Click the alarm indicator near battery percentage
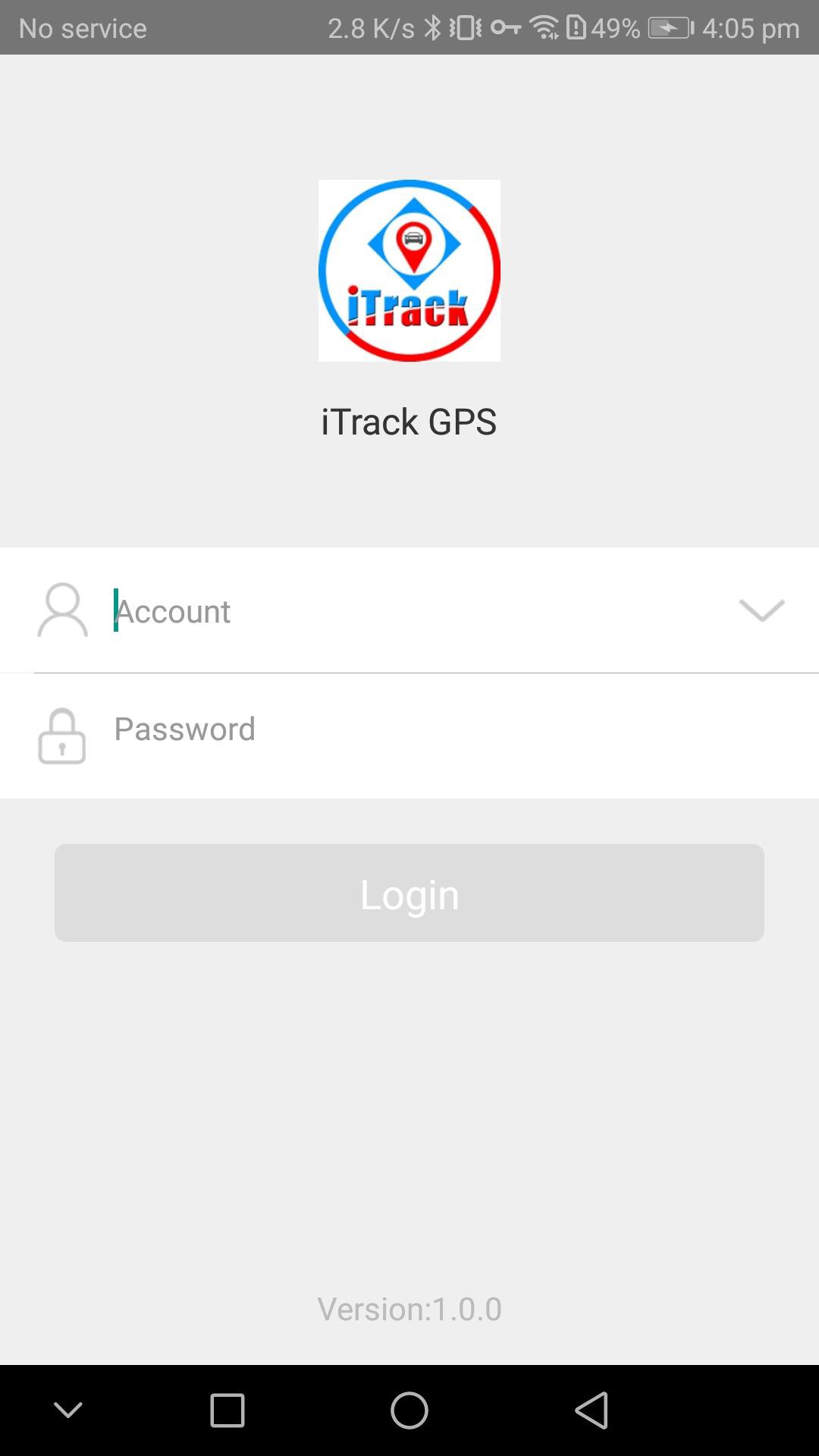This screenshot has width=819, height=1456. point(576,27)
